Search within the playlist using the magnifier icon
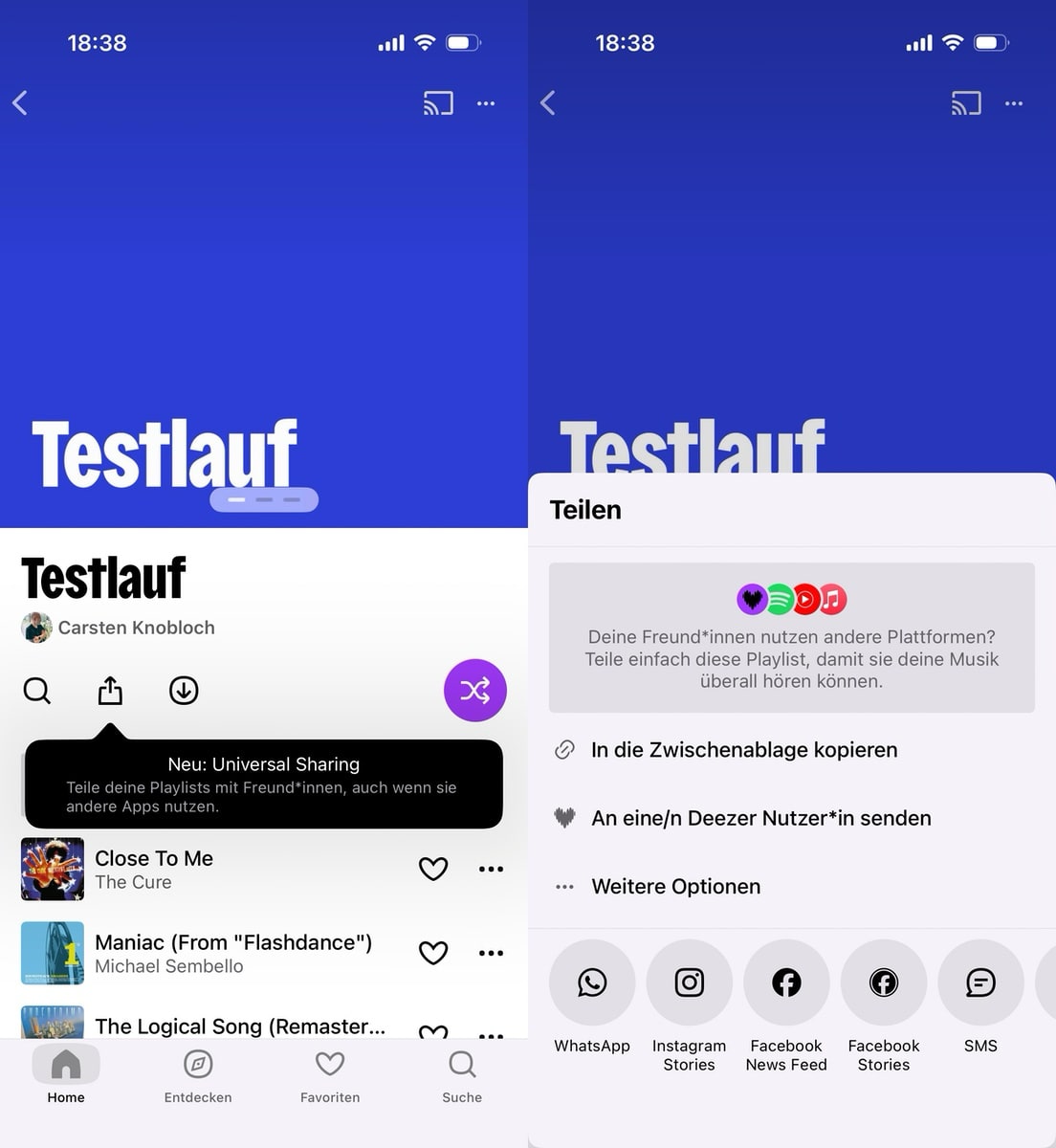 click(37, 690)
